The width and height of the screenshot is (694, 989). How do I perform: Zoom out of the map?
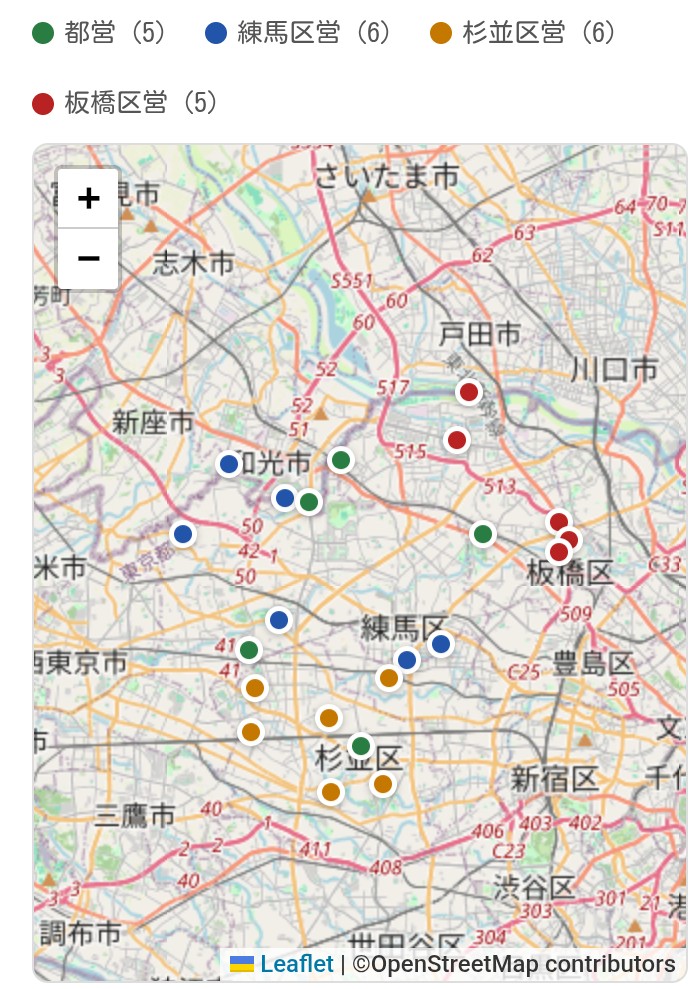pyautogui.click(x=88, y=258)
